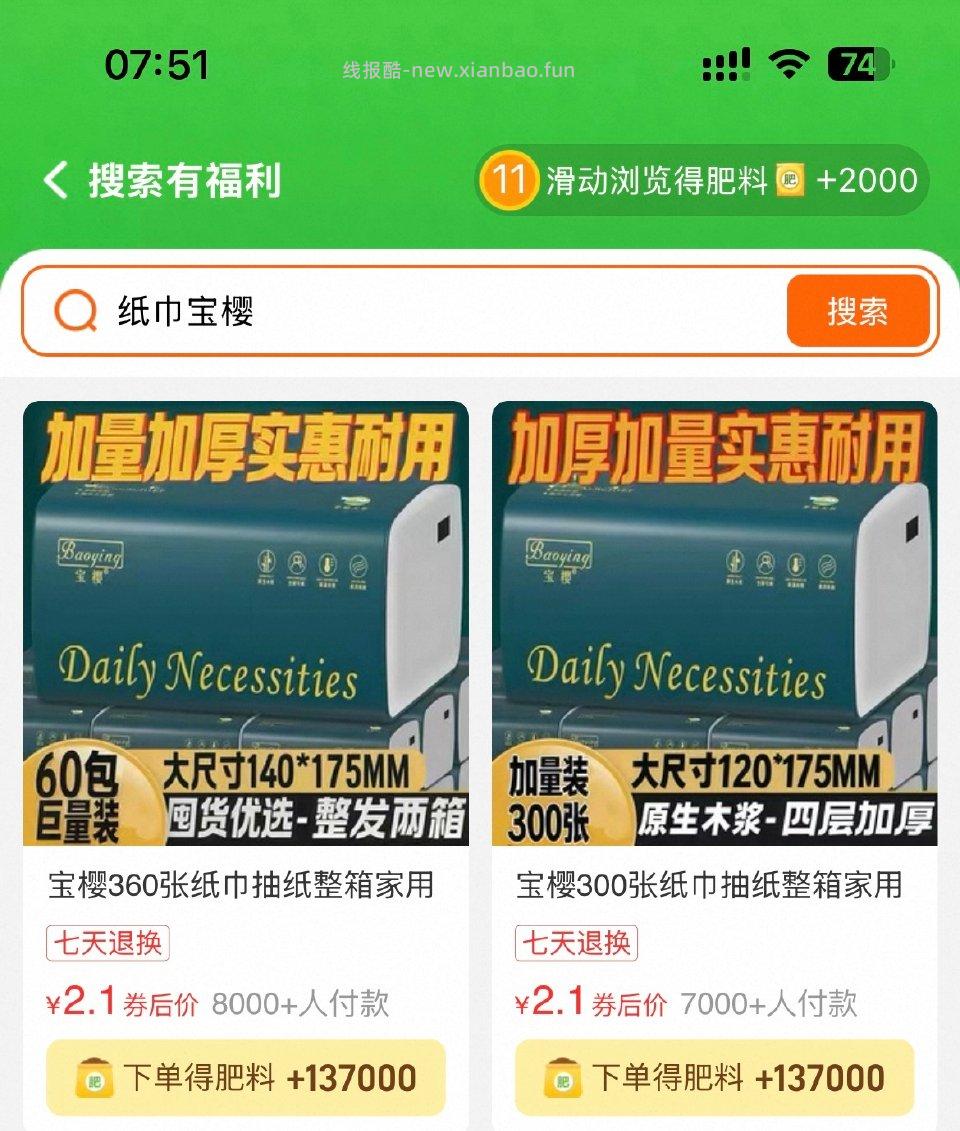
Task: Tap the number 11 progress circle
Action: click(x=510, y=180)
